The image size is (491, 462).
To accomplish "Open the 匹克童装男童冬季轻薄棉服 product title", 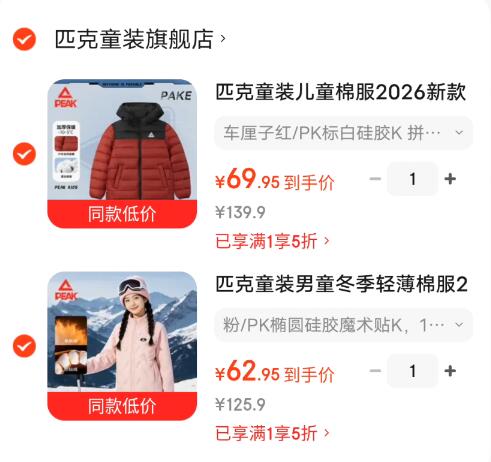I will click(341, 284).
